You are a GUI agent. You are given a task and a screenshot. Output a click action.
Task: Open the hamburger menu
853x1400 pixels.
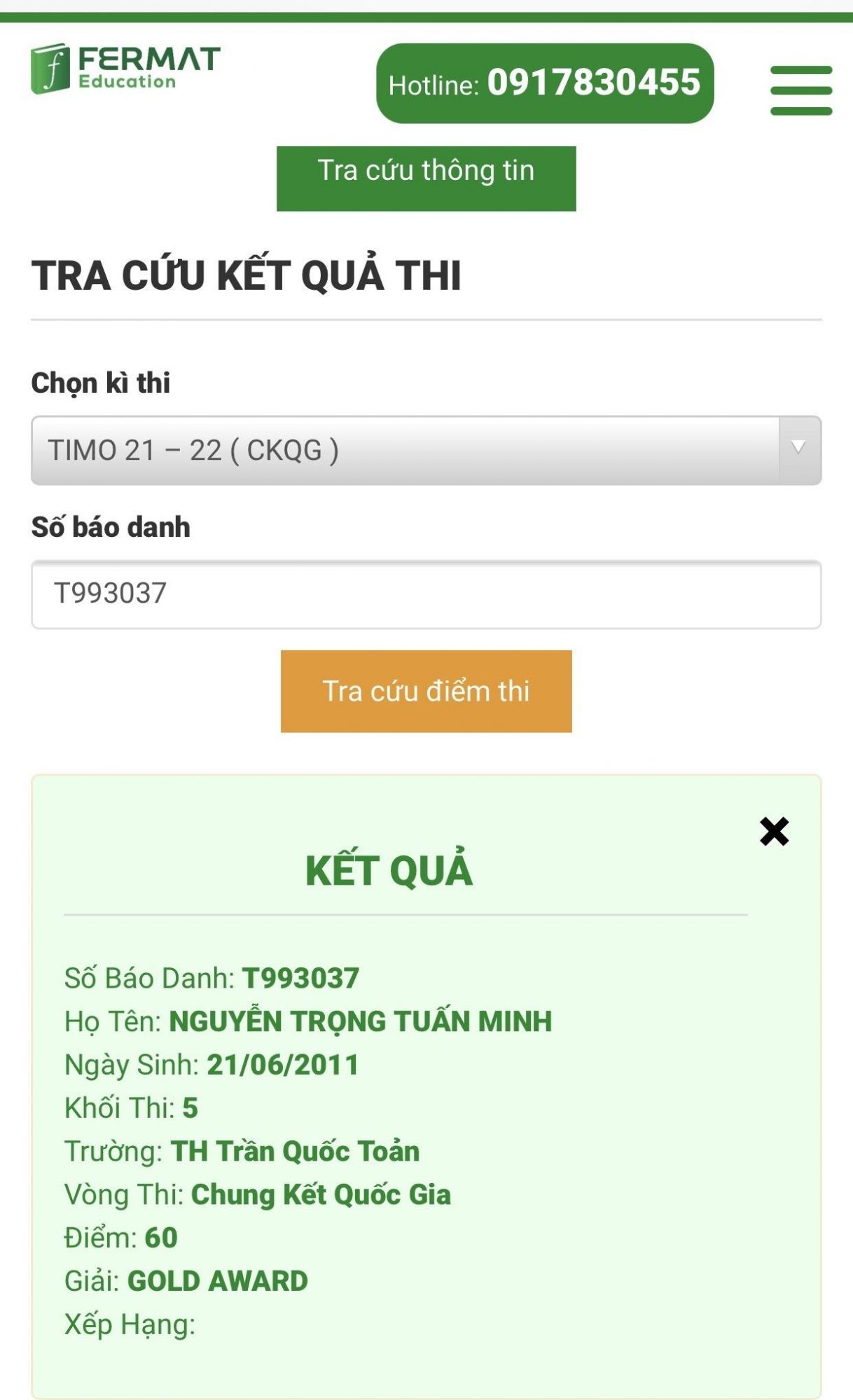click(x=800, y=90)
